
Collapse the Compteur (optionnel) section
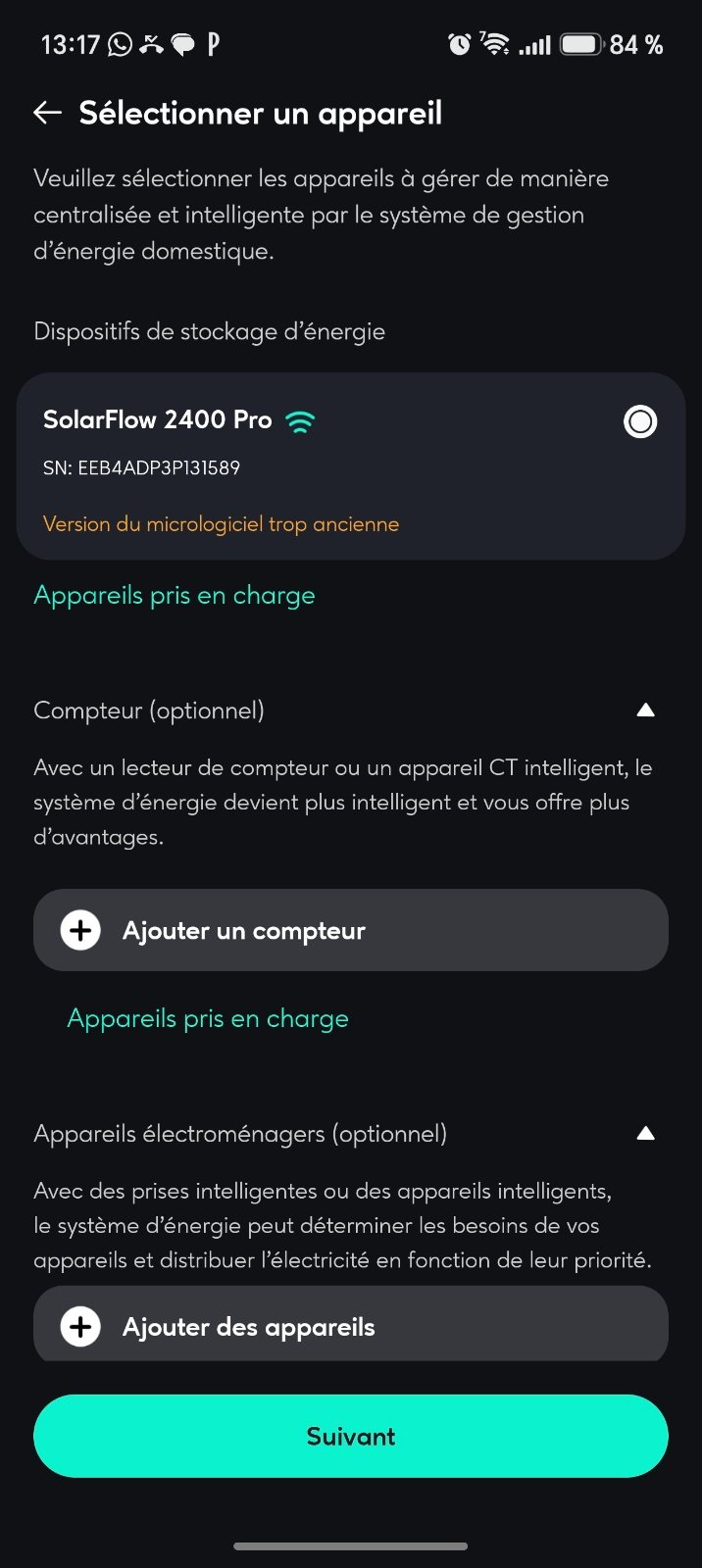645,710
